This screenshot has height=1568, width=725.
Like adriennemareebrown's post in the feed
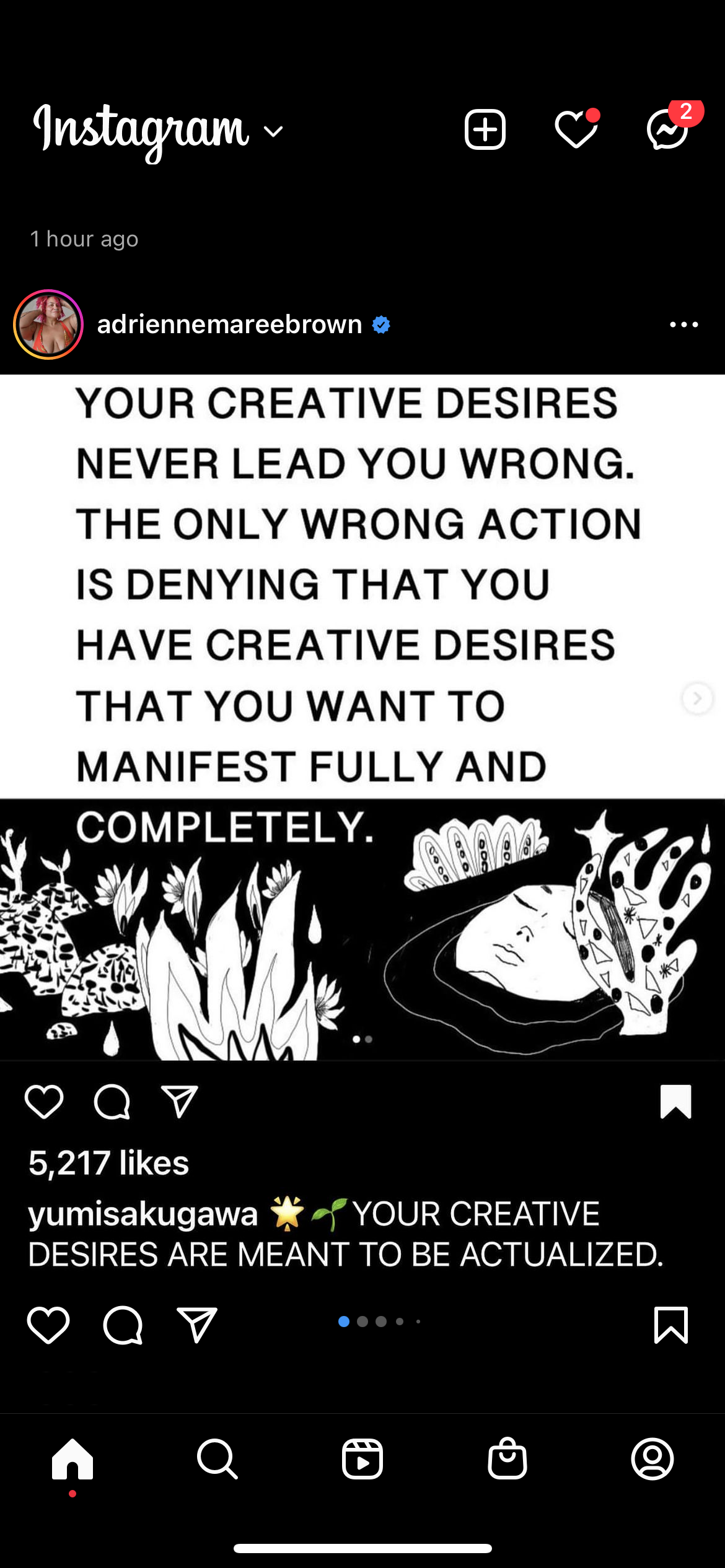pos(48,1325)
